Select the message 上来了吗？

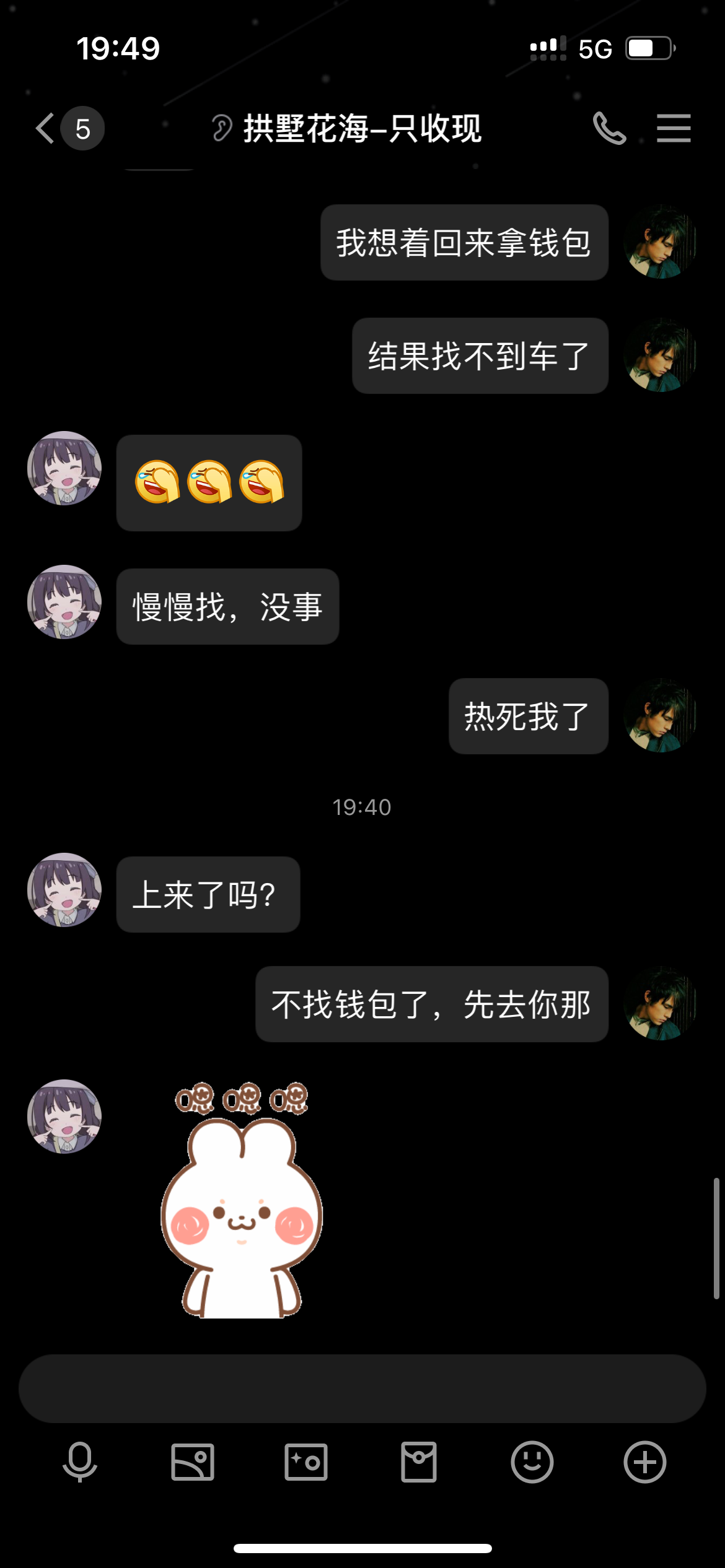208,894
